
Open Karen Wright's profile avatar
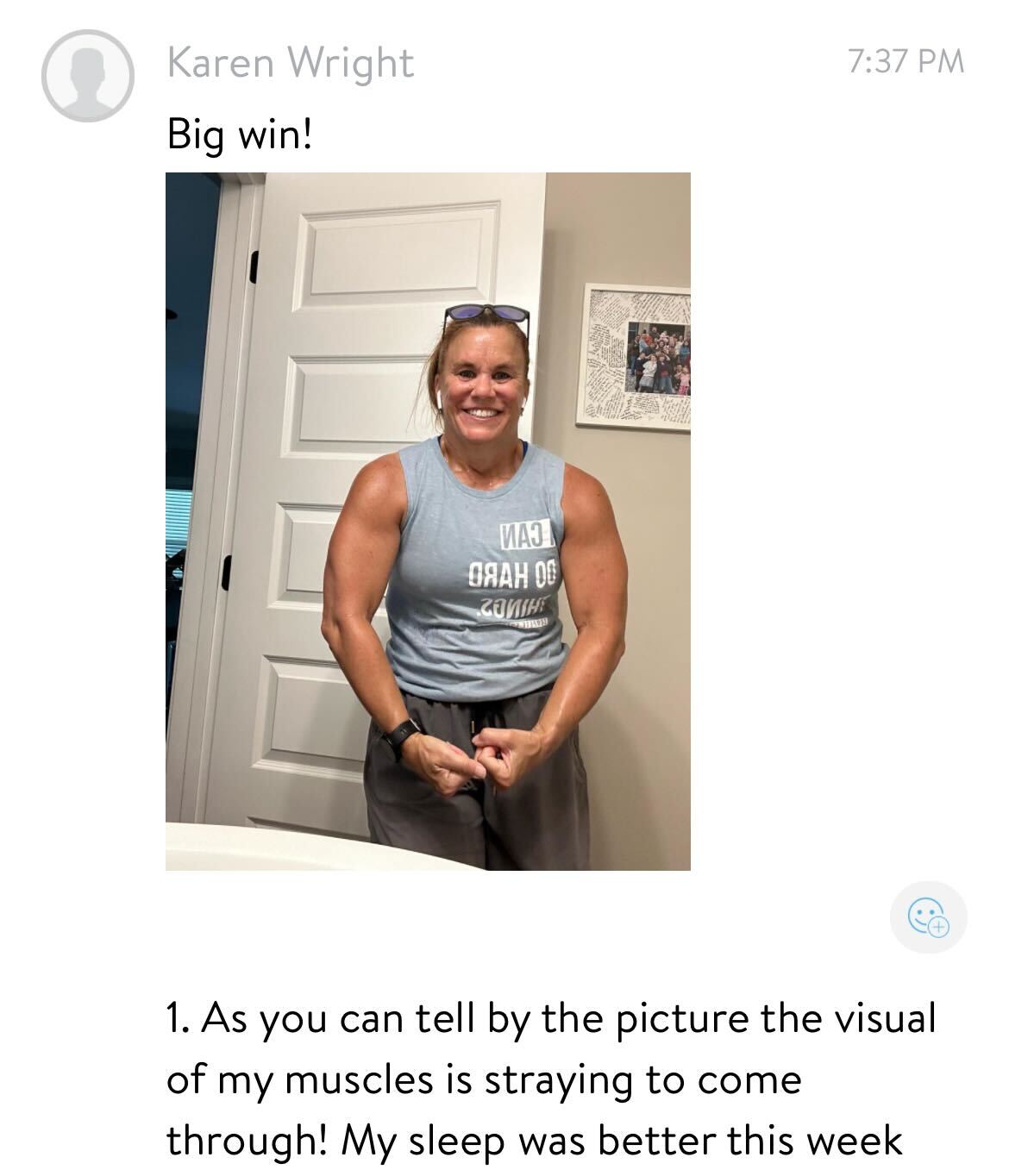tap(88, 76)
